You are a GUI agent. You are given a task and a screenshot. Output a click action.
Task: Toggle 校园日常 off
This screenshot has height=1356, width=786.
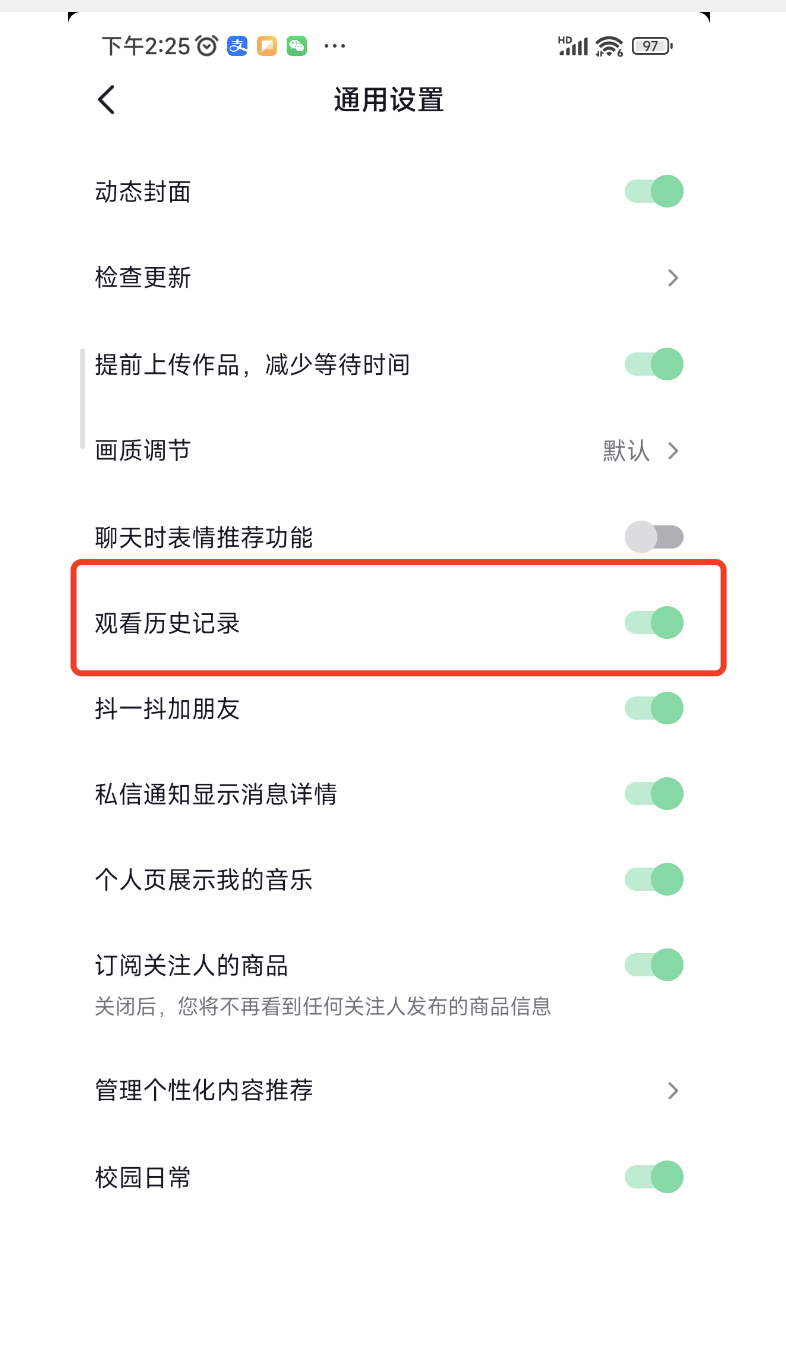[654, 1177]
